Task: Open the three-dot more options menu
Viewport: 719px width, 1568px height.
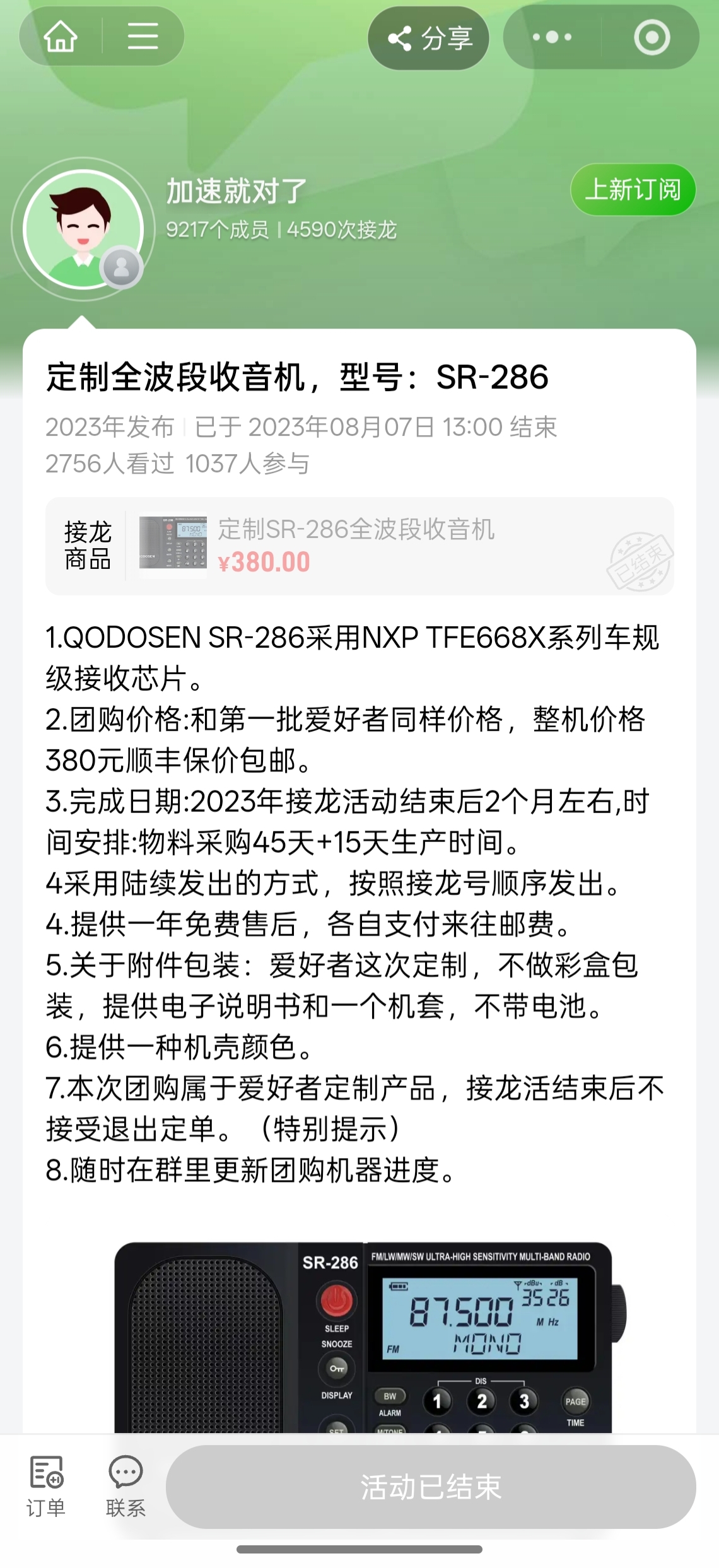Action: 552,37
